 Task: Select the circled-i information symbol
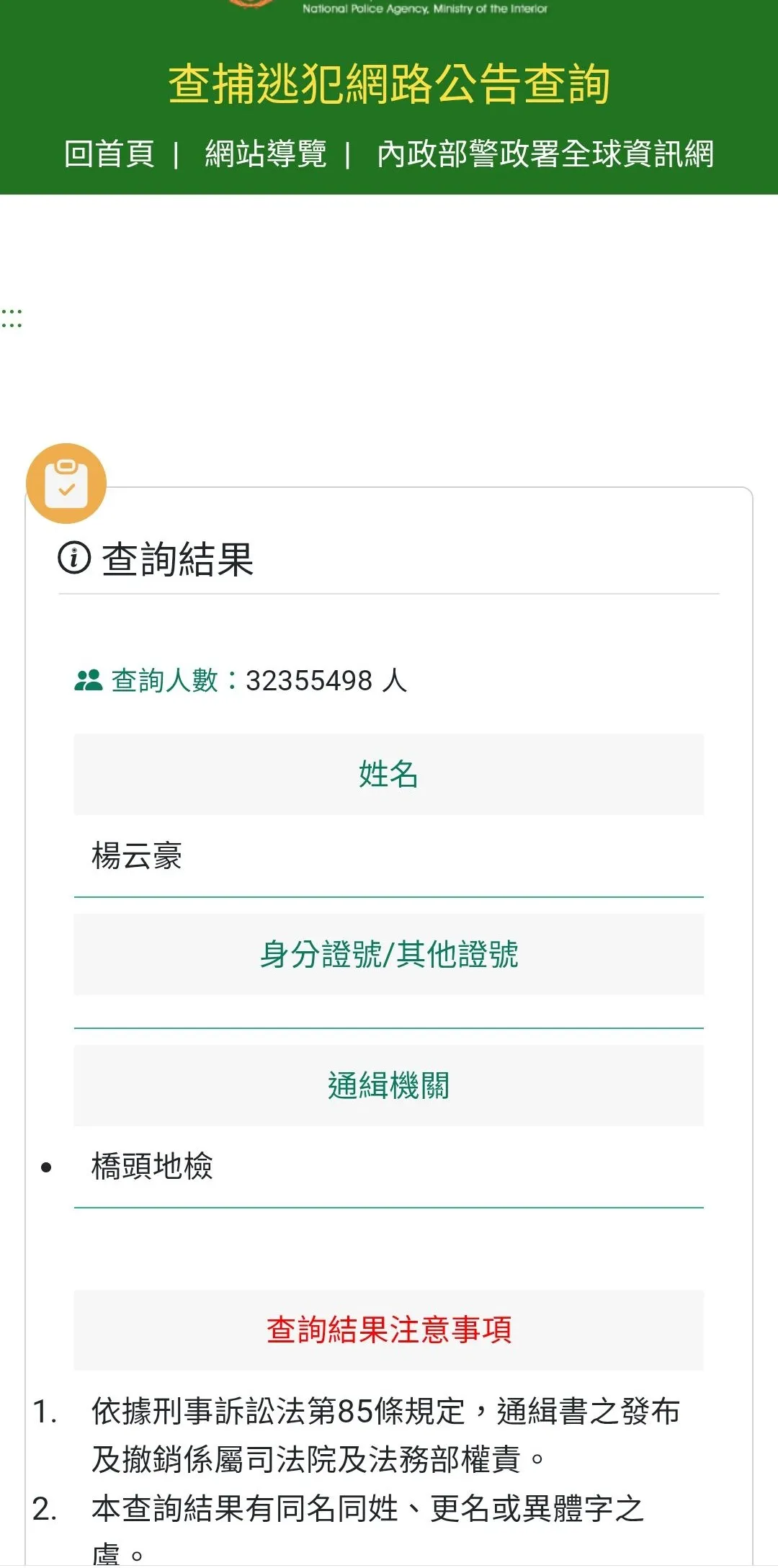point(73,556)
